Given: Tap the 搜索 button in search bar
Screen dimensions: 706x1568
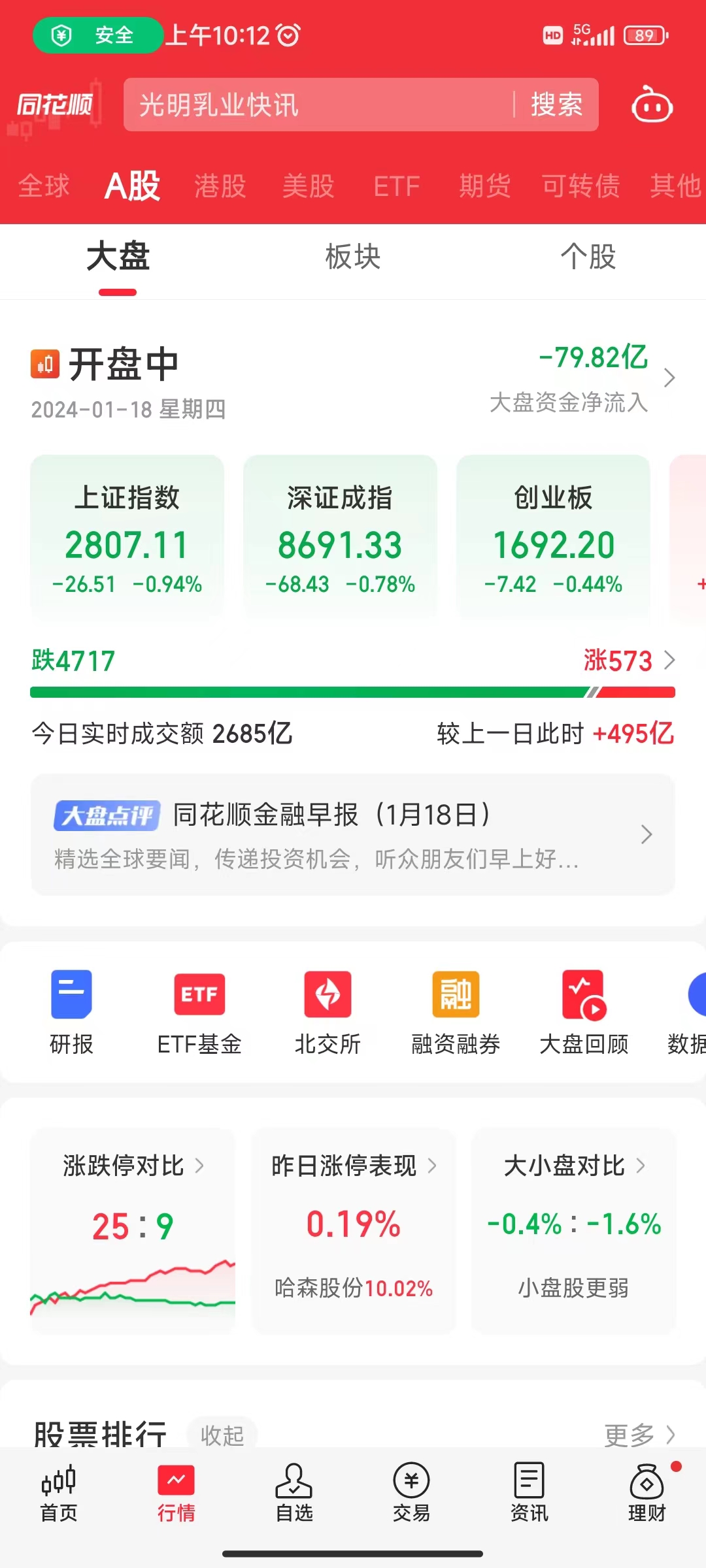Looking at the screenshot, I should [556, 105].
